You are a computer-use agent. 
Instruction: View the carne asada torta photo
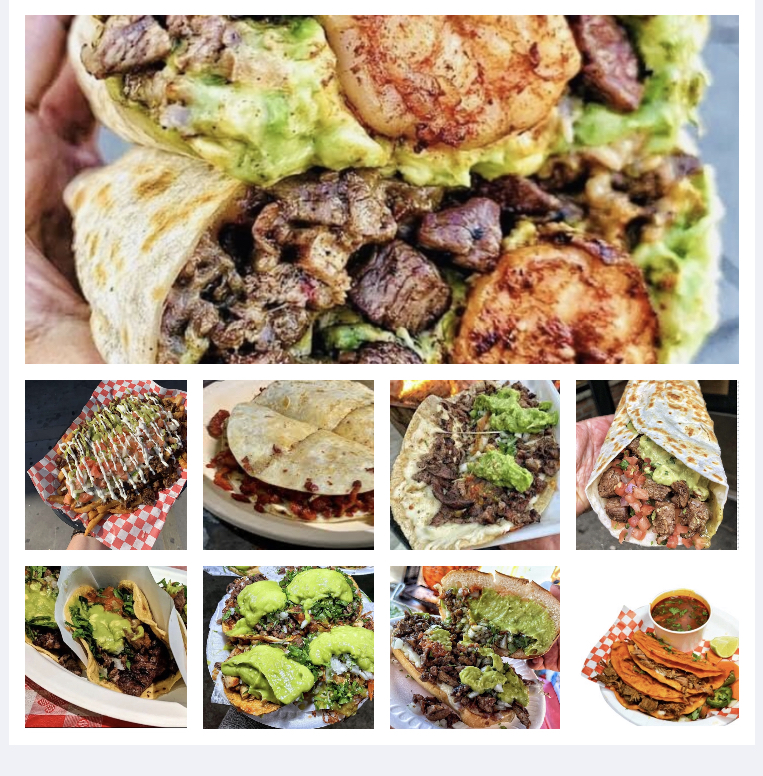pyautogui.click(x=475, y=647)
